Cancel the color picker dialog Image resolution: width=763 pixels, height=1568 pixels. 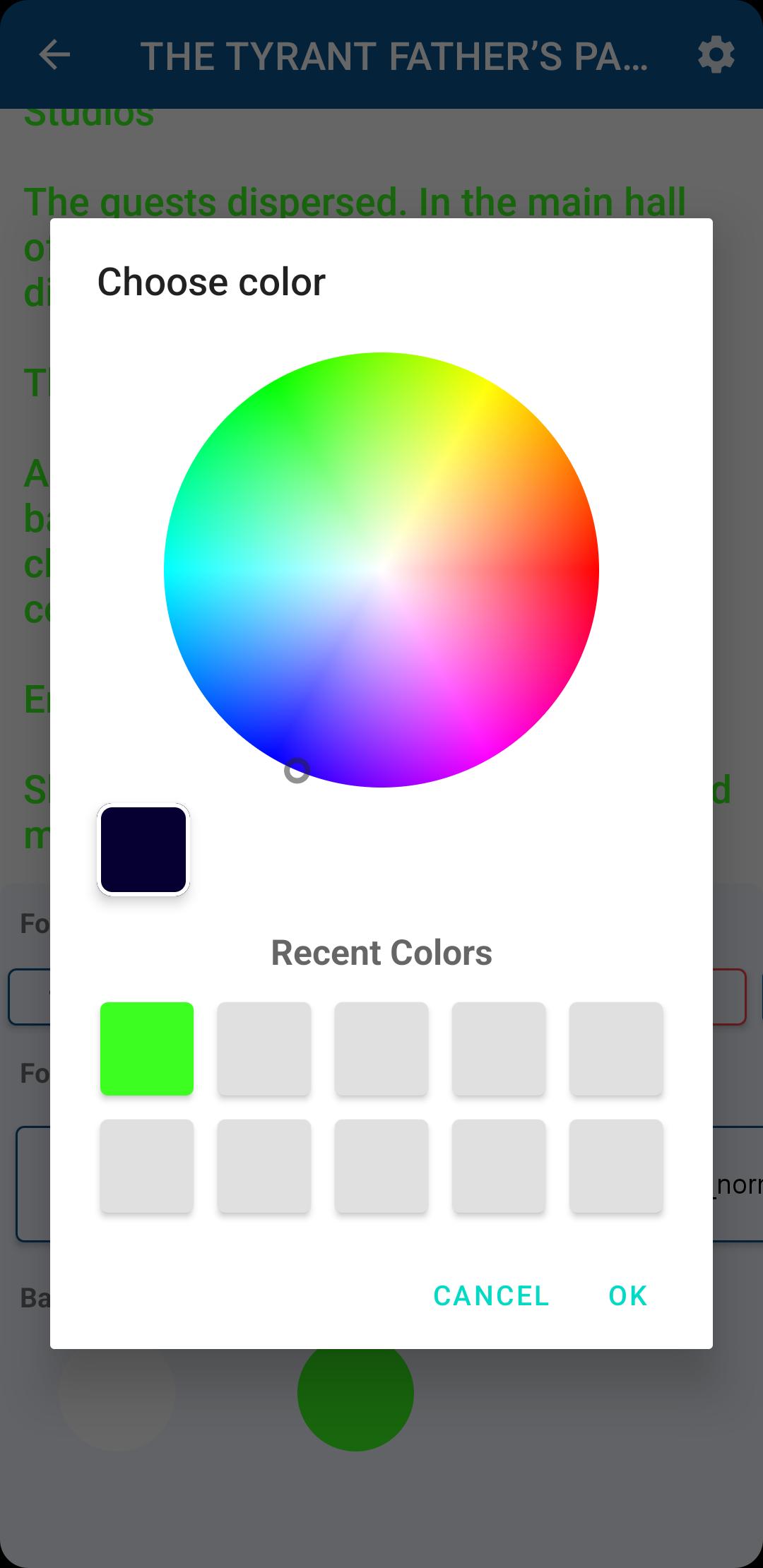[491, 1295]
